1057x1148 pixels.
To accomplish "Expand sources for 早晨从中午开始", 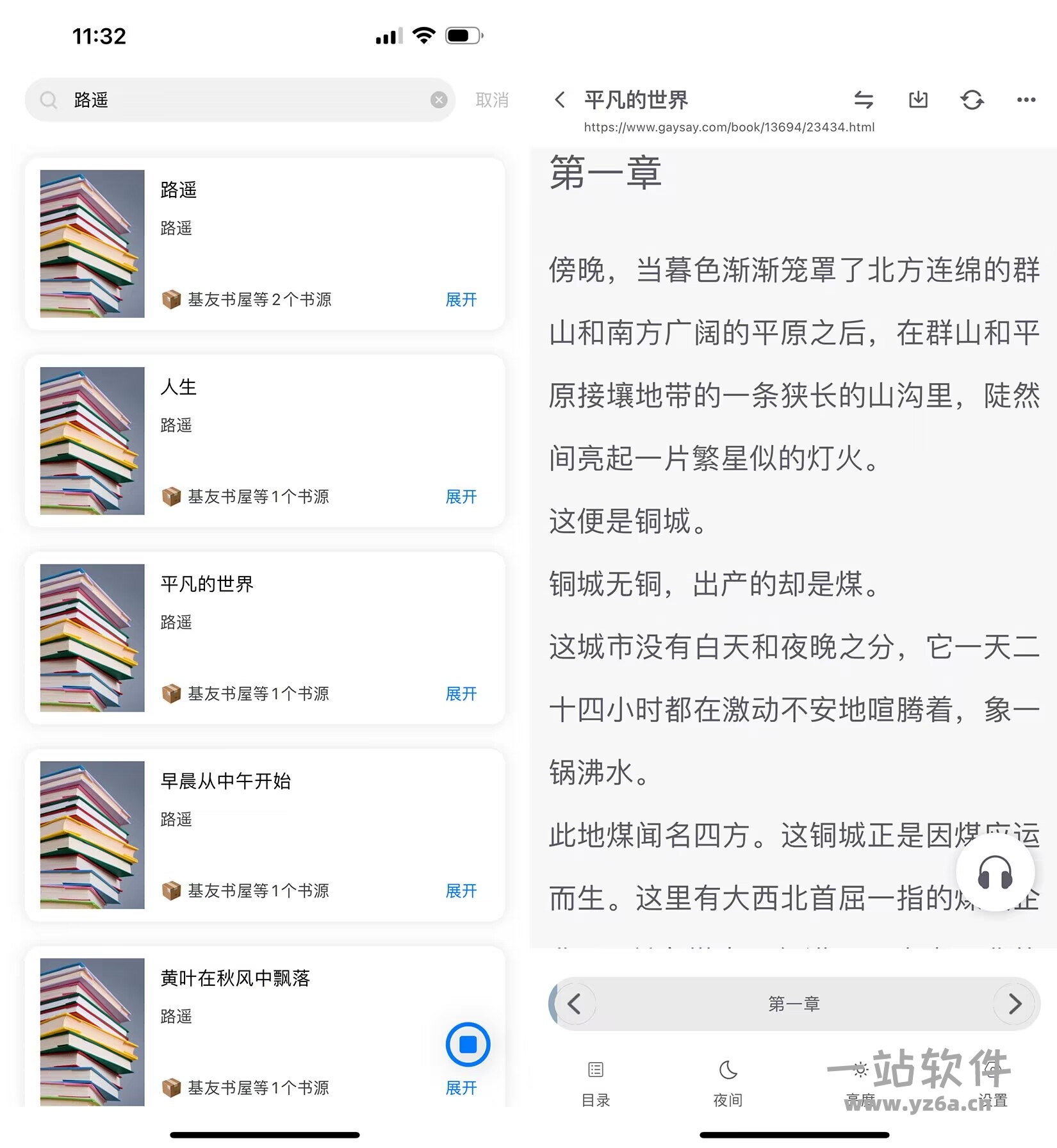I will tap(461, 890).
